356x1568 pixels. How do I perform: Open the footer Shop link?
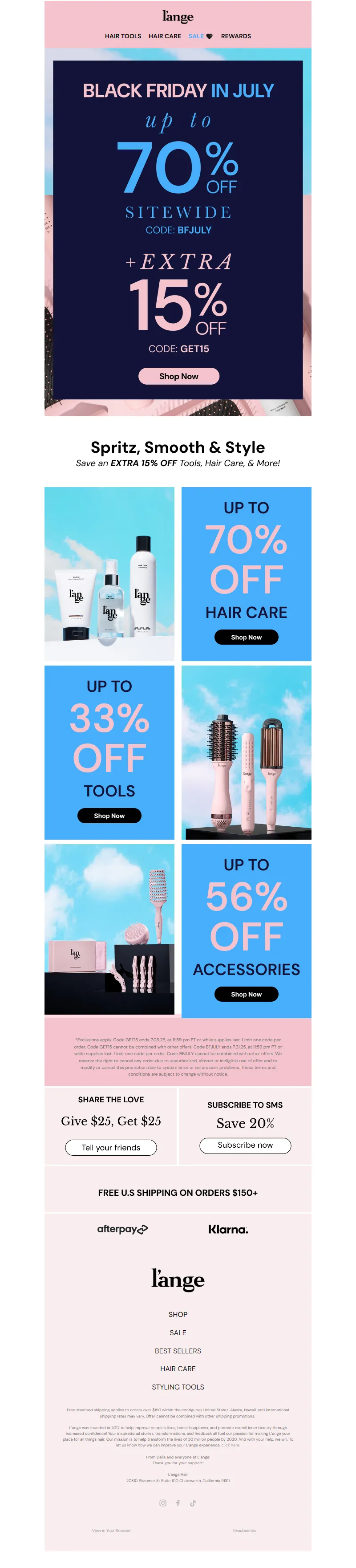[178, 1314]
